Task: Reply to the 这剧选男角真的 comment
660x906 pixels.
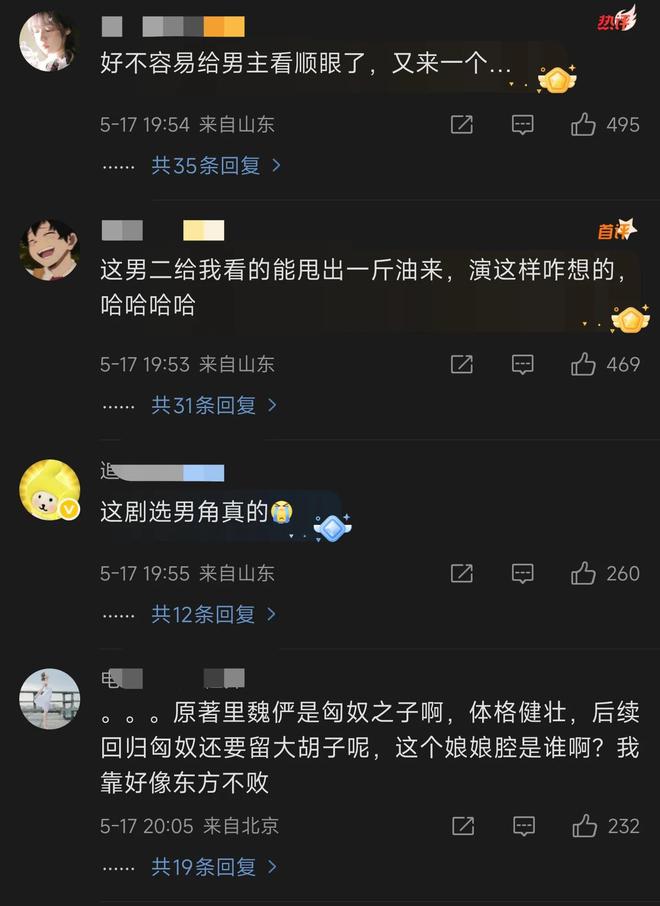Action: coord(522,573)
